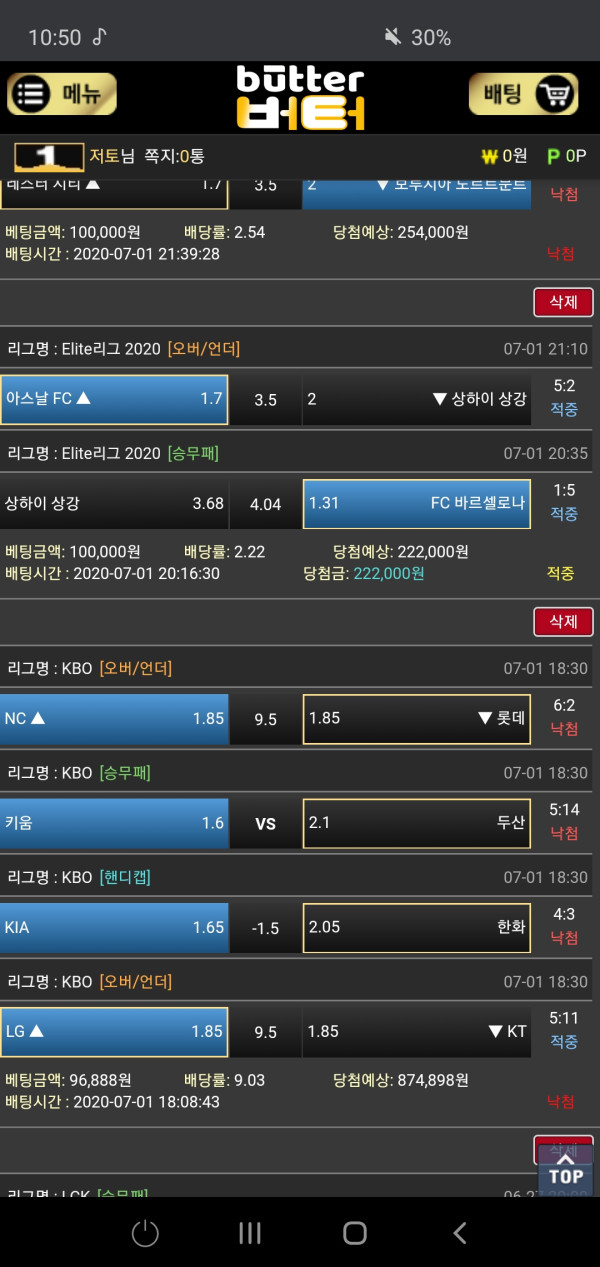Open recent apps from navigation bar
Image resolution: width=600 pixels, height=1267 pixels.
click(x=249, y=1233)
